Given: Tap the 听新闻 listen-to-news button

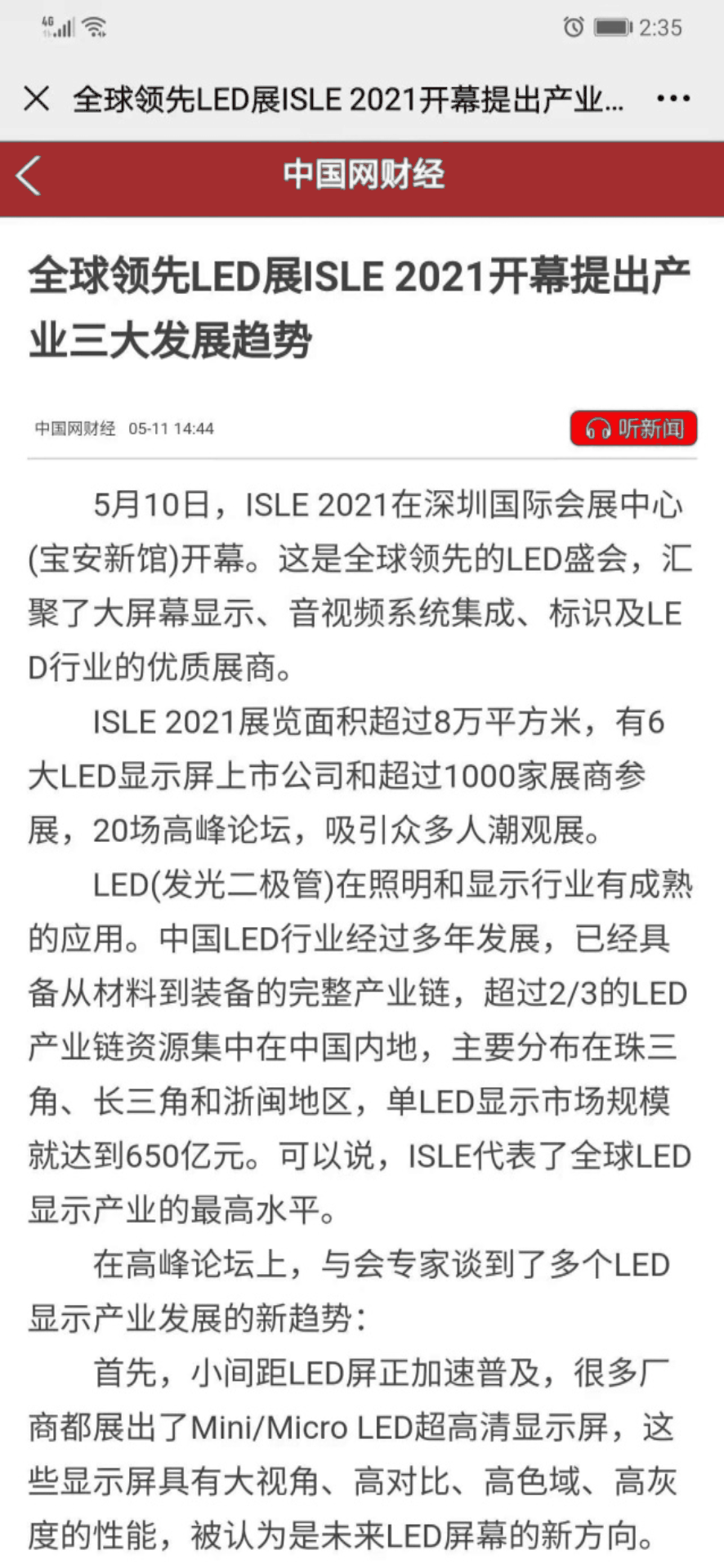Looking at the screenshot, I should pos(633,428).
